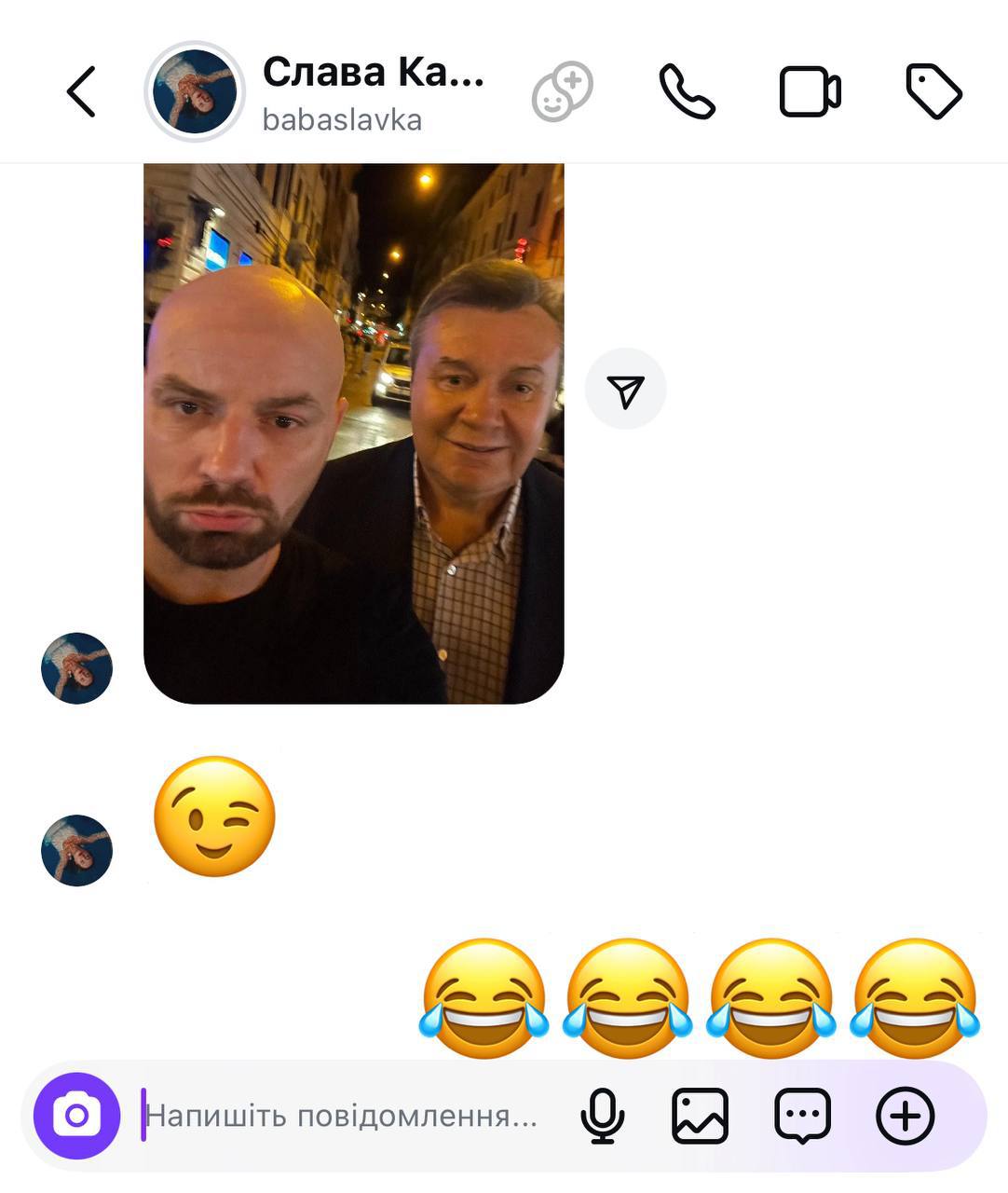Pick an image from the gallery

tap(700, 1116)
